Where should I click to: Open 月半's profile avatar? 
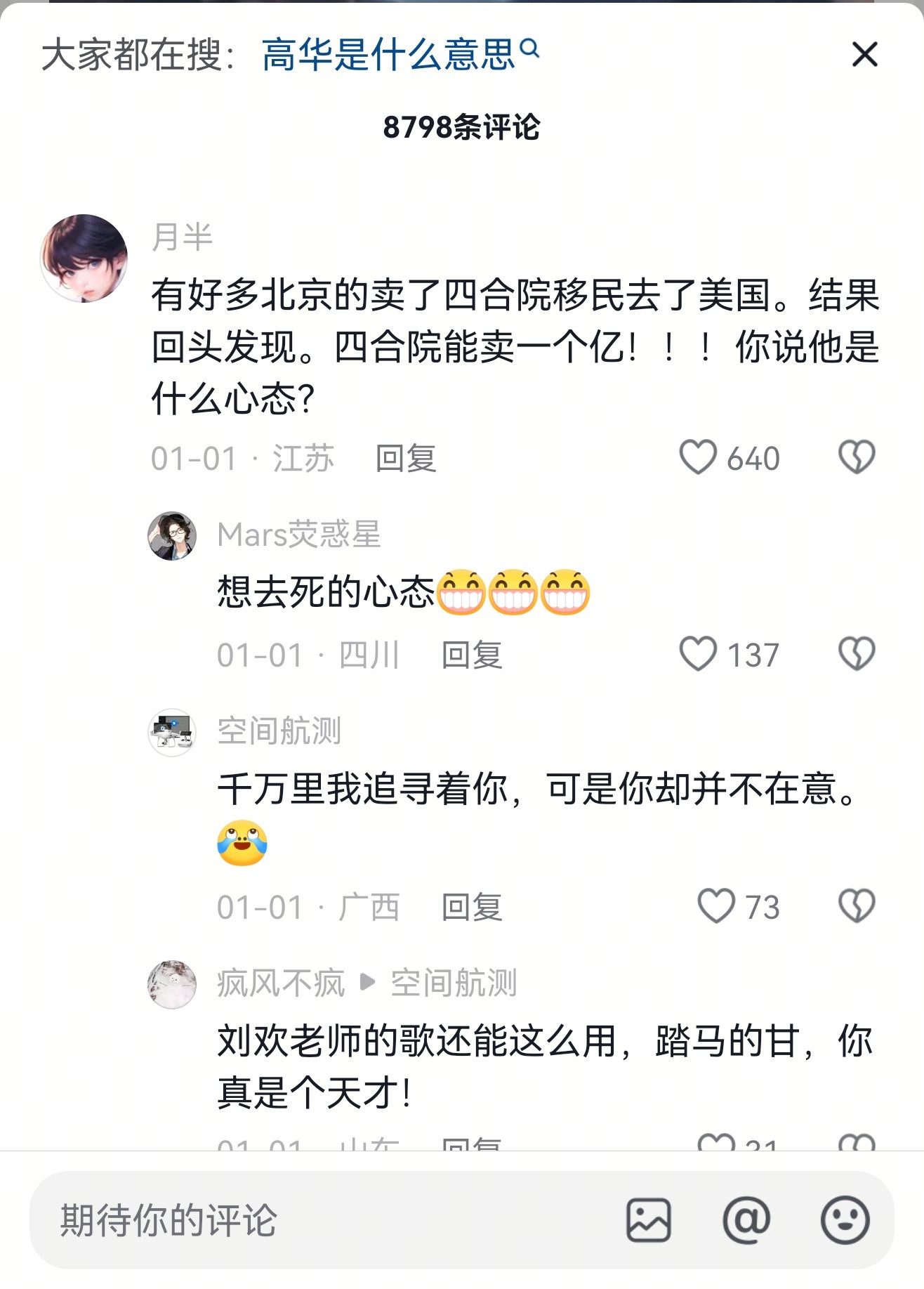(x=84, y=255)
